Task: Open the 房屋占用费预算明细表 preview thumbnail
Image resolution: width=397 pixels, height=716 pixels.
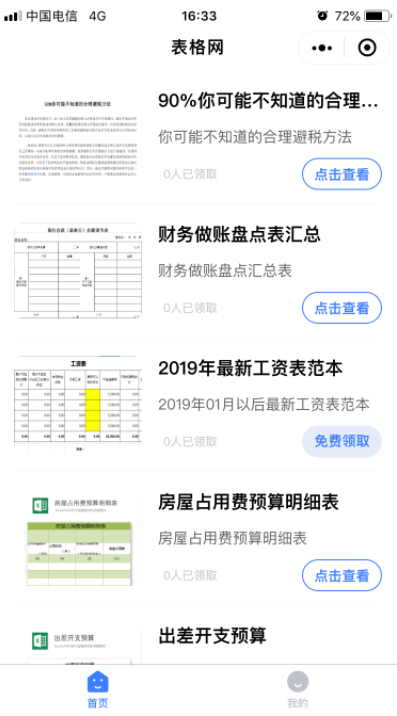Action: [x=78, y=538]
